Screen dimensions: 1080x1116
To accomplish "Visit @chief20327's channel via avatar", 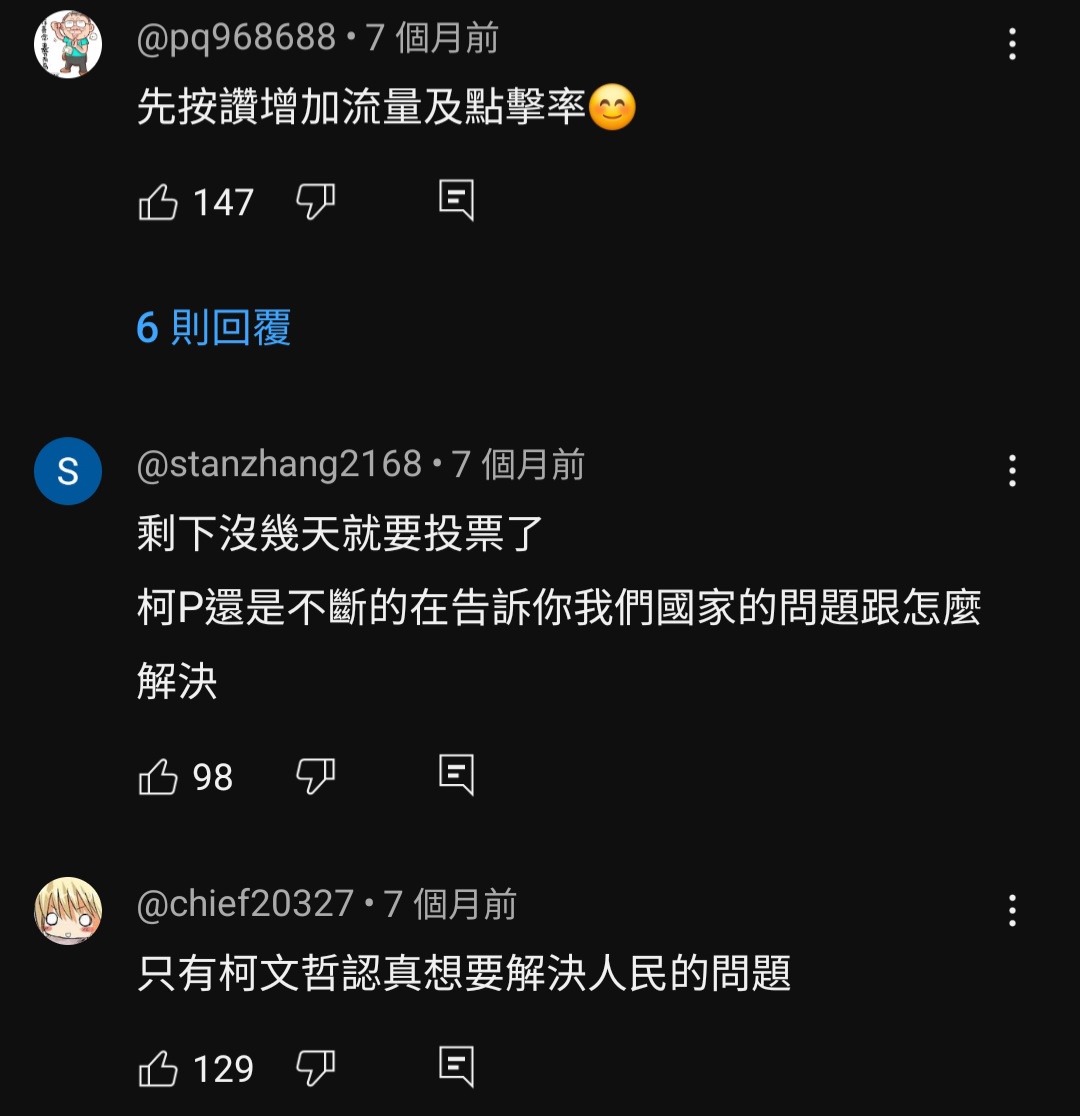I will [68, 911].
